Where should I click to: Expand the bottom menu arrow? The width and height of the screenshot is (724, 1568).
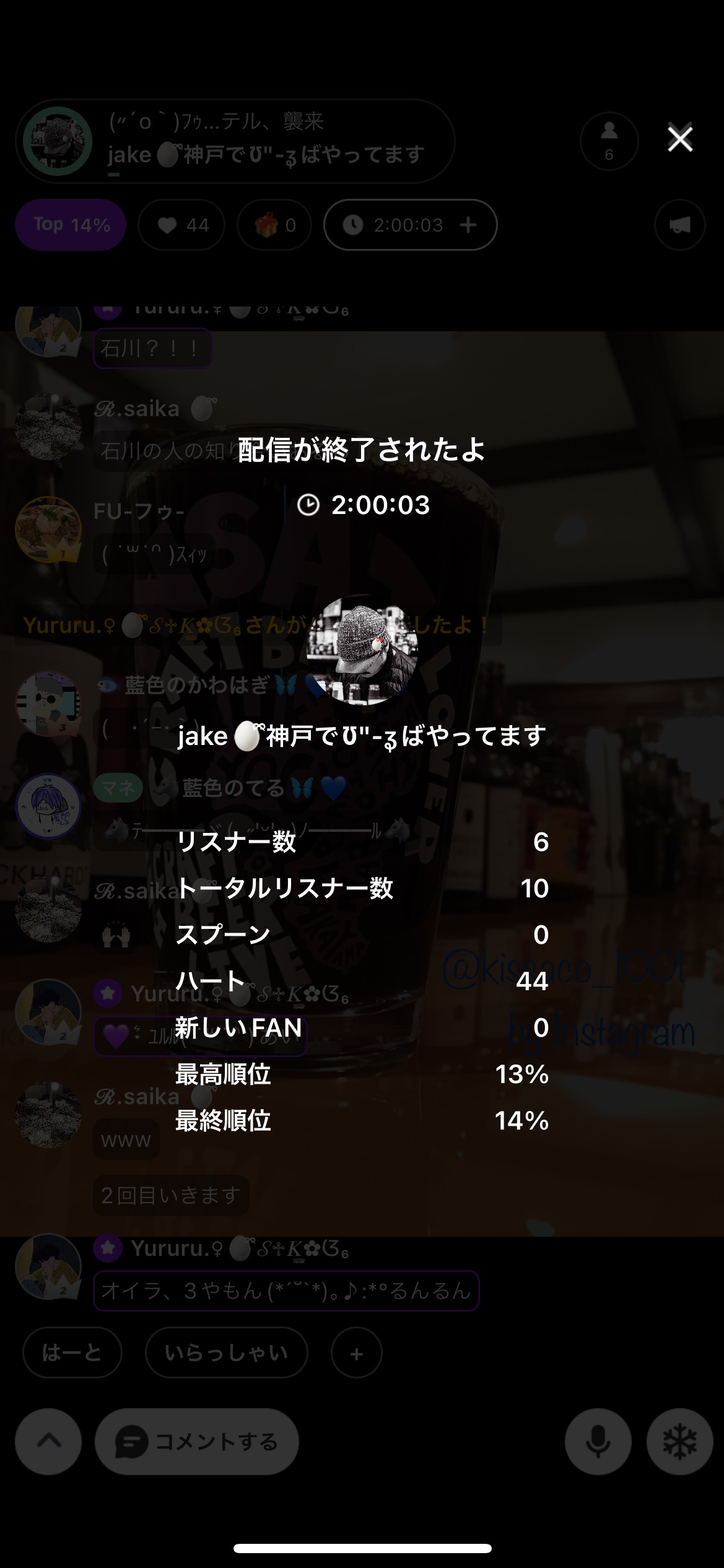pos(48,1442)
